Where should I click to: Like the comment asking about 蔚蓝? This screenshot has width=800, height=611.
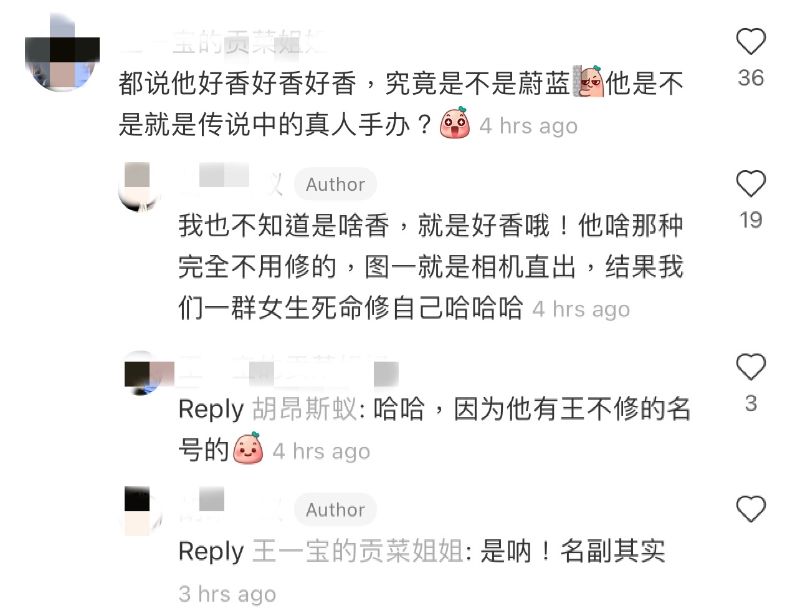[x=750, y=42]
